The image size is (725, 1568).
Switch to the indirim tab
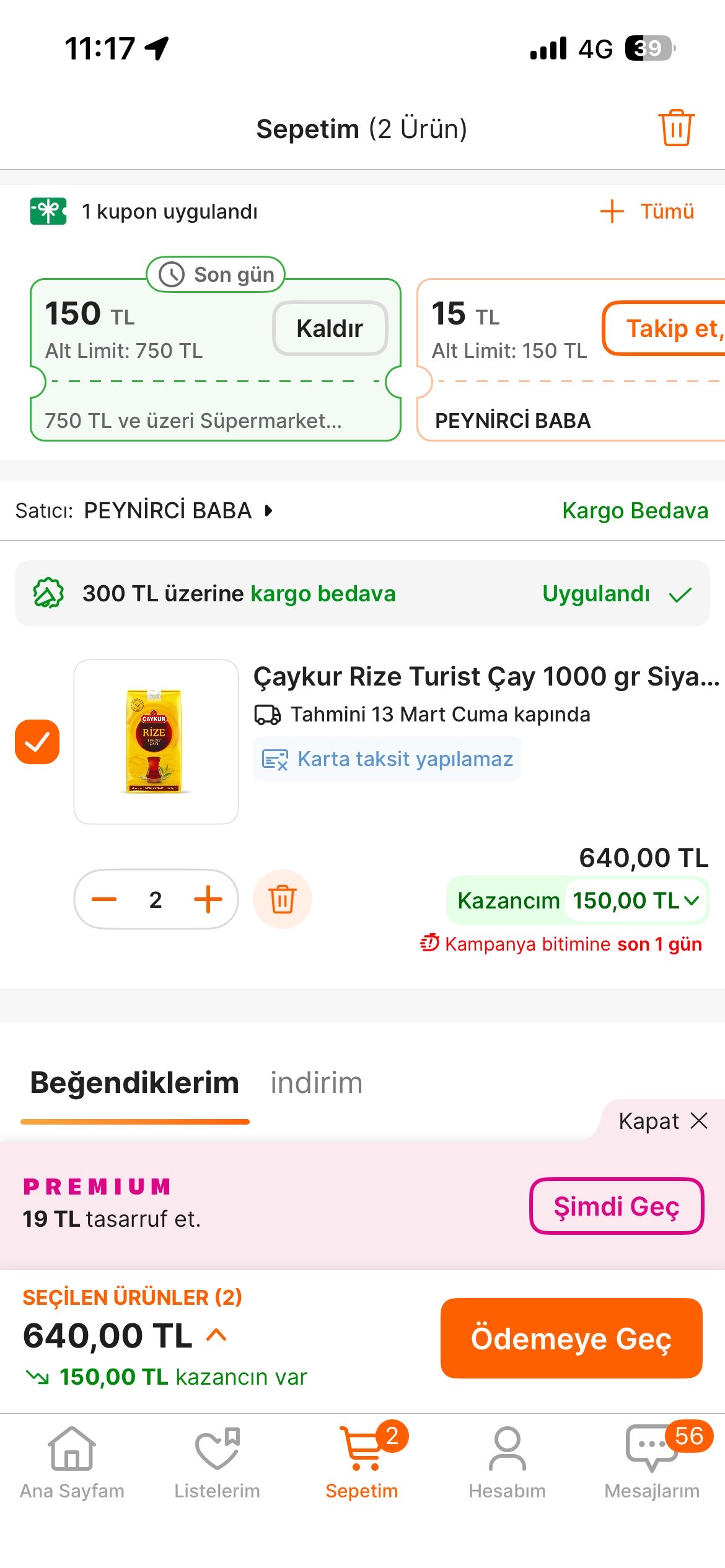tap(316, 1083)
